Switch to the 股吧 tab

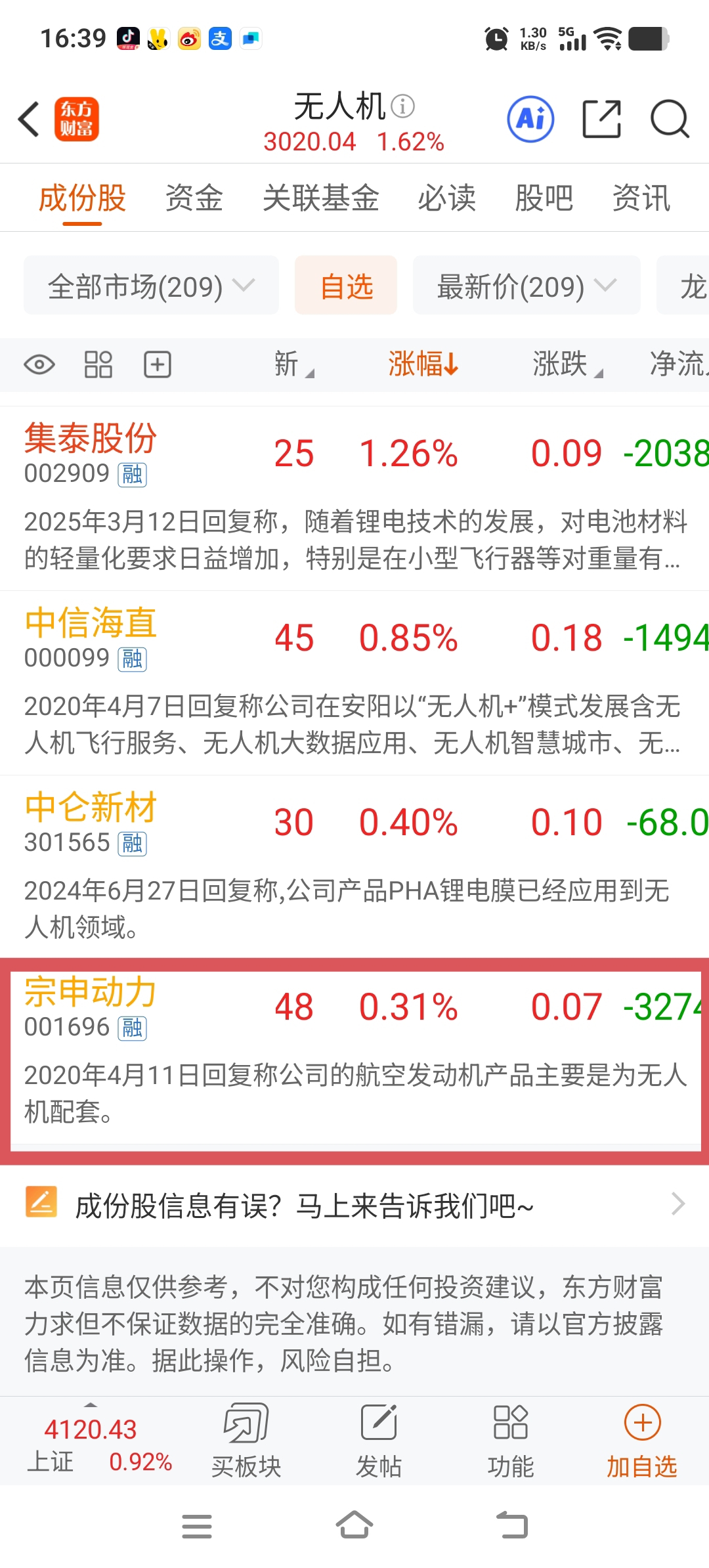[544, 198]
